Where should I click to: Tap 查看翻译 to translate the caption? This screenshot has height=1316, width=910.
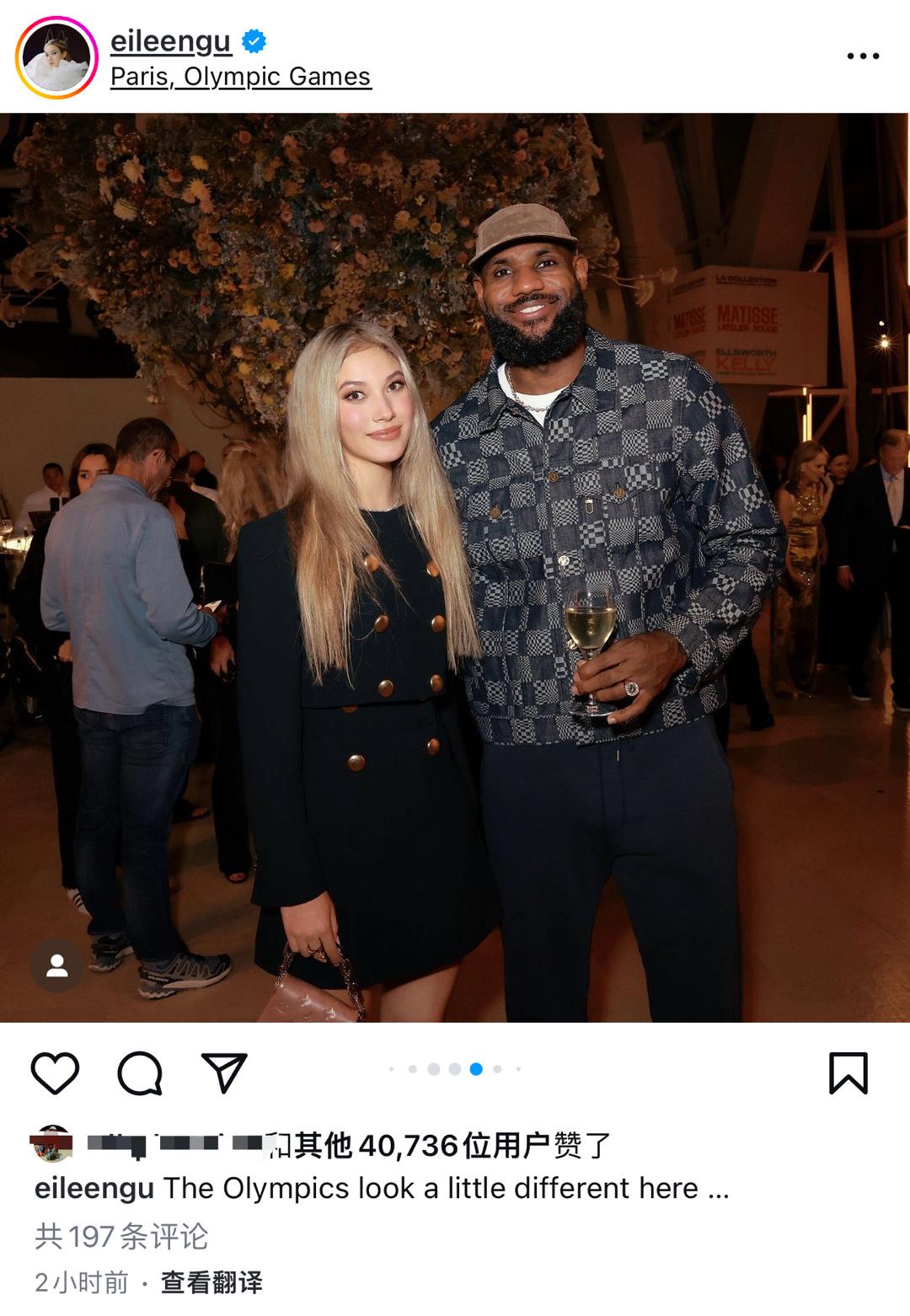click(x=211, y=1282)
